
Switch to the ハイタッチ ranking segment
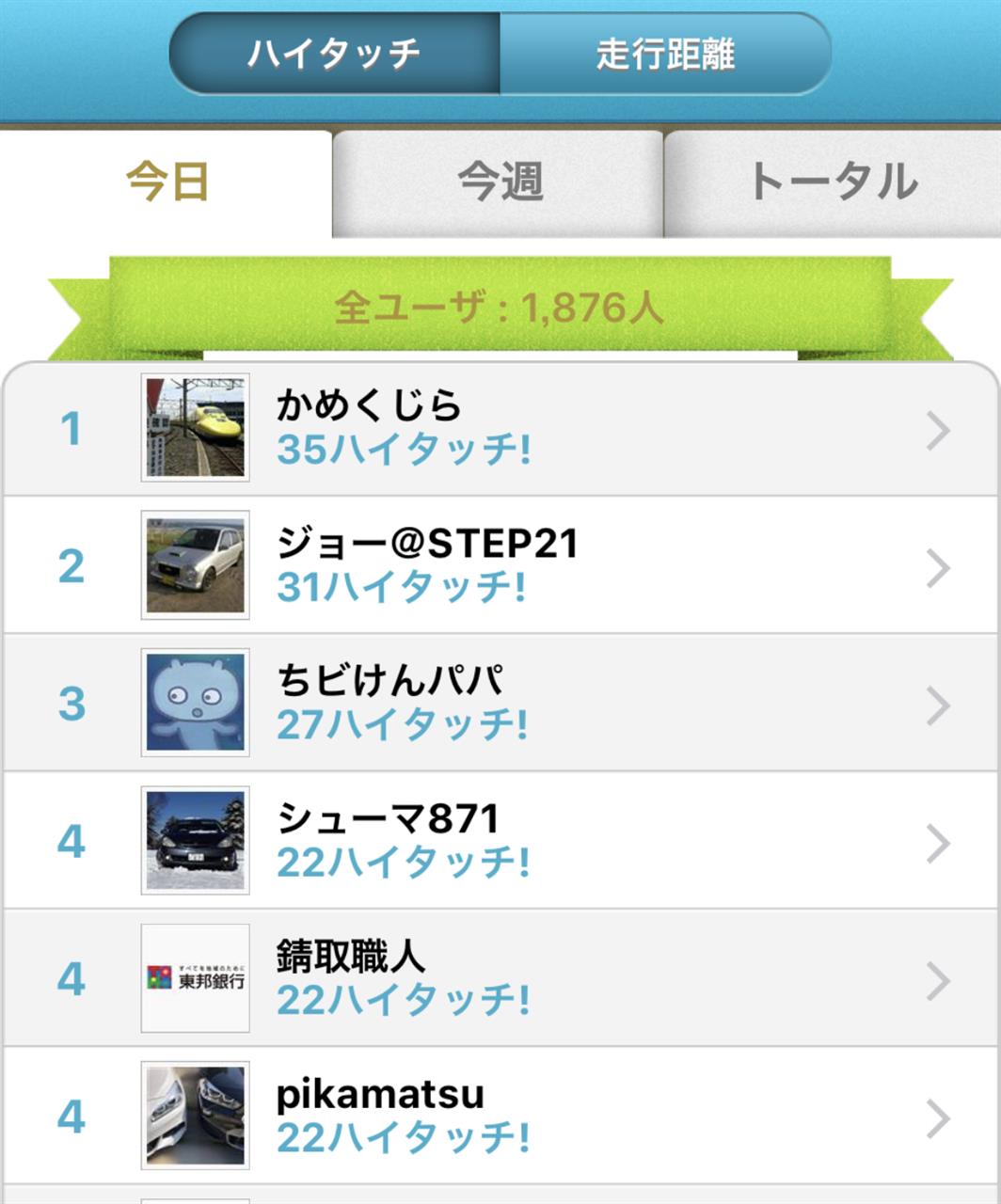coord(334,54)
